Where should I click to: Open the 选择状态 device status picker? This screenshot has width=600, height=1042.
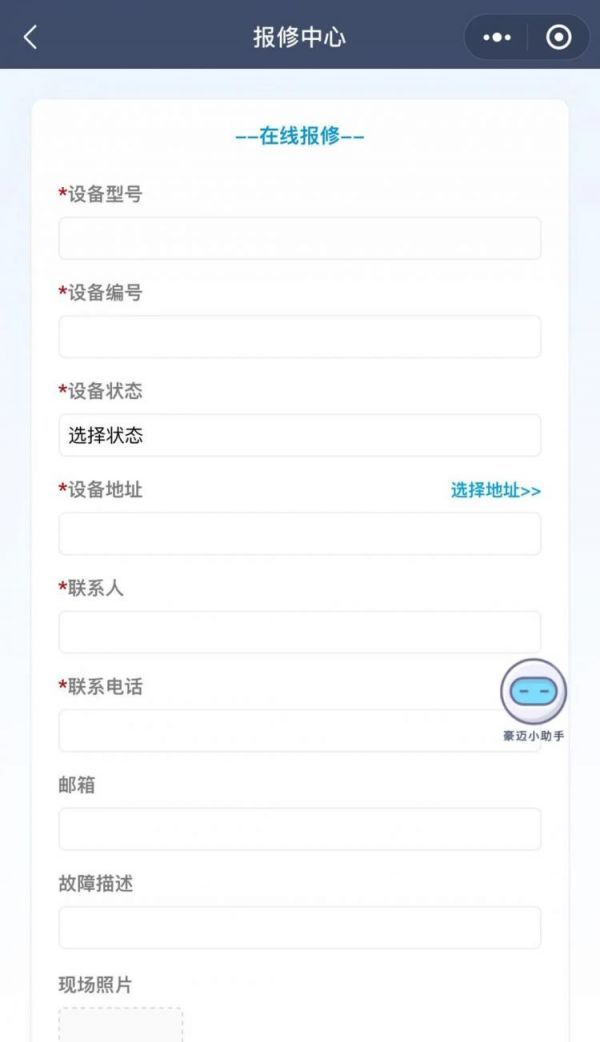click(x=299, y=435)
